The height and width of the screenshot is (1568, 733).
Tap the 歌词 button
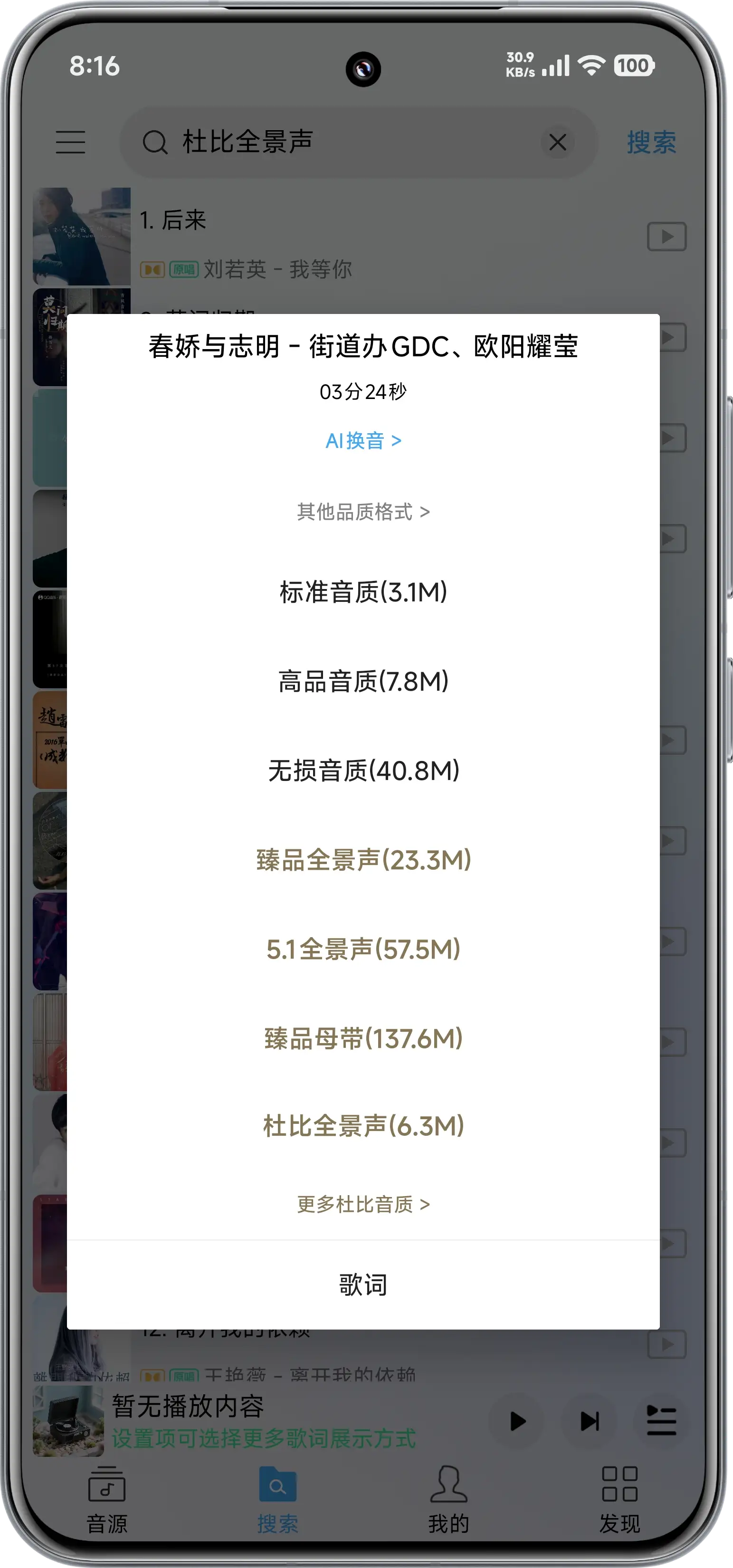(x=363, y=1285)
